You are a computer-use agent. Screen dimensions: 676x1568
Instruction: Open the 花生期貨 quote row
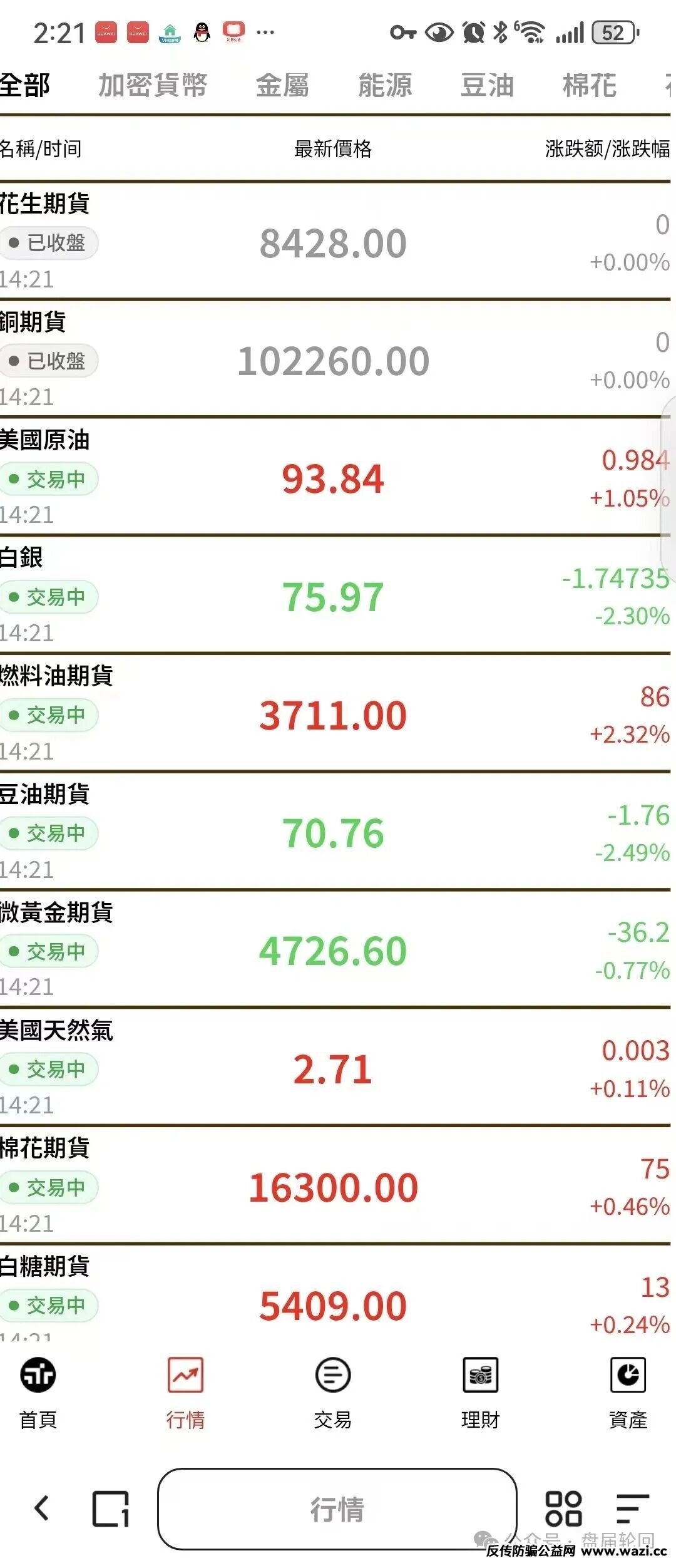(x=333, y=242)
